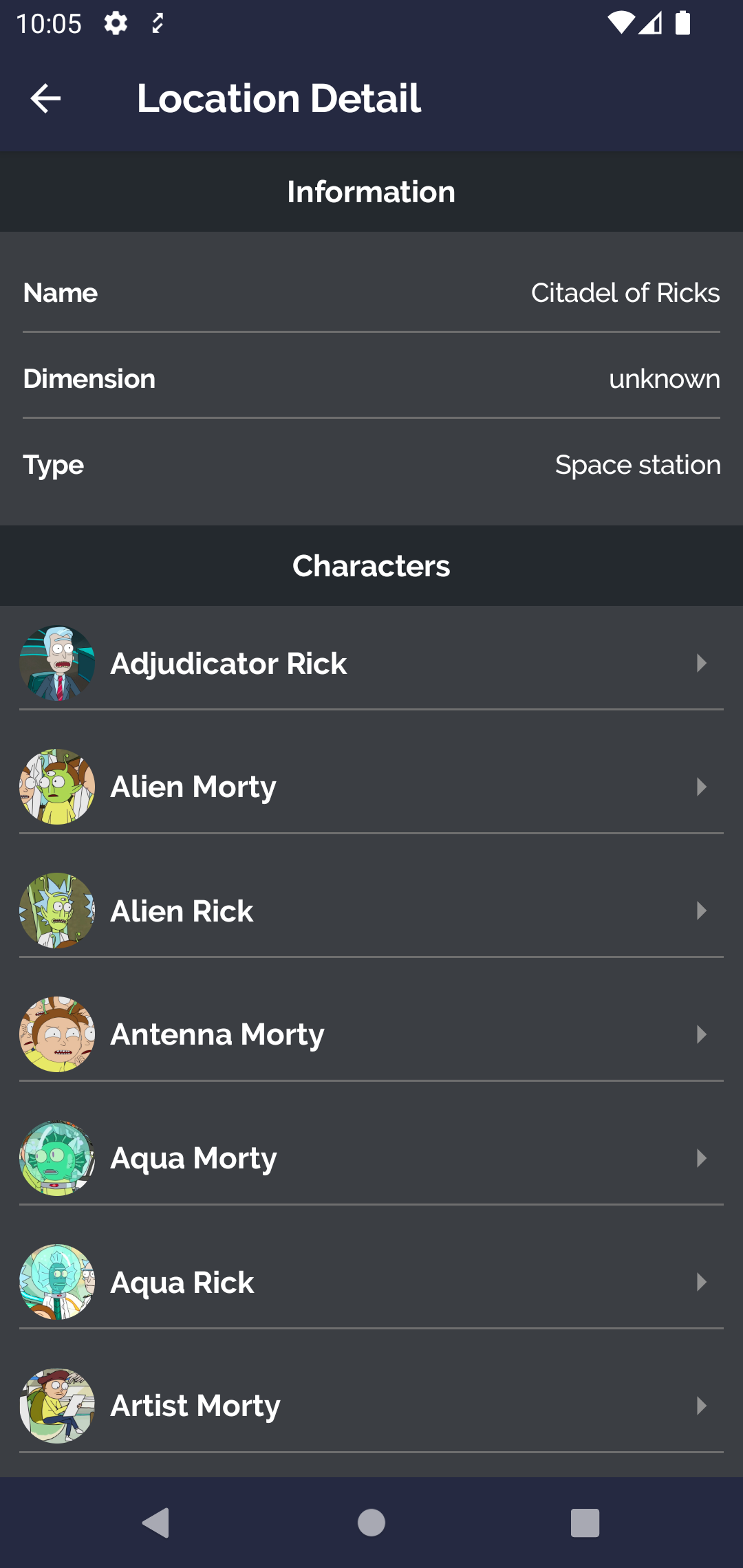Open recent apps from navigation bar
This screenshot has height=1568, width=743.
tap(585, 1523)
